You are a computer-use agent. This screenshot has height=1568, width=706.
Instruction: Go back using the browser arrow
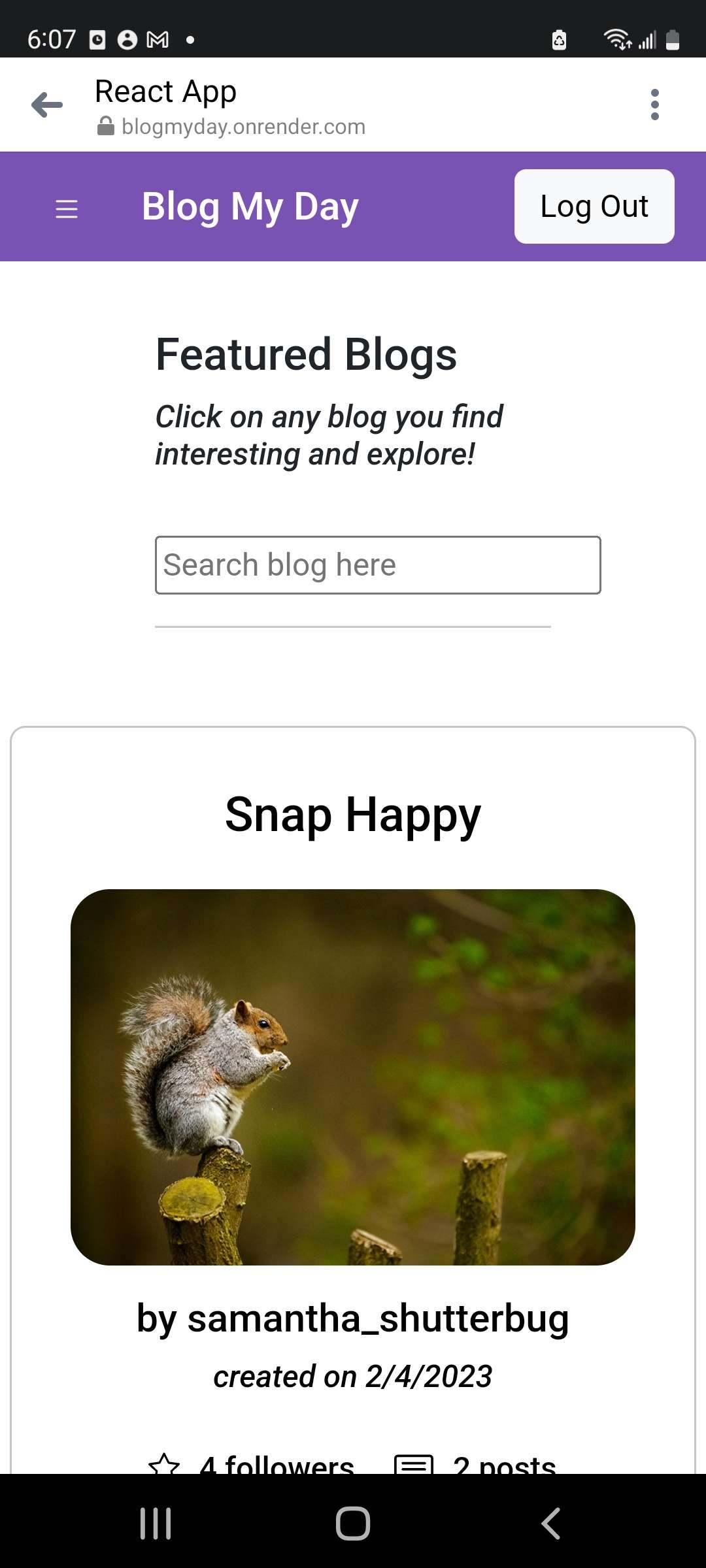47,105
